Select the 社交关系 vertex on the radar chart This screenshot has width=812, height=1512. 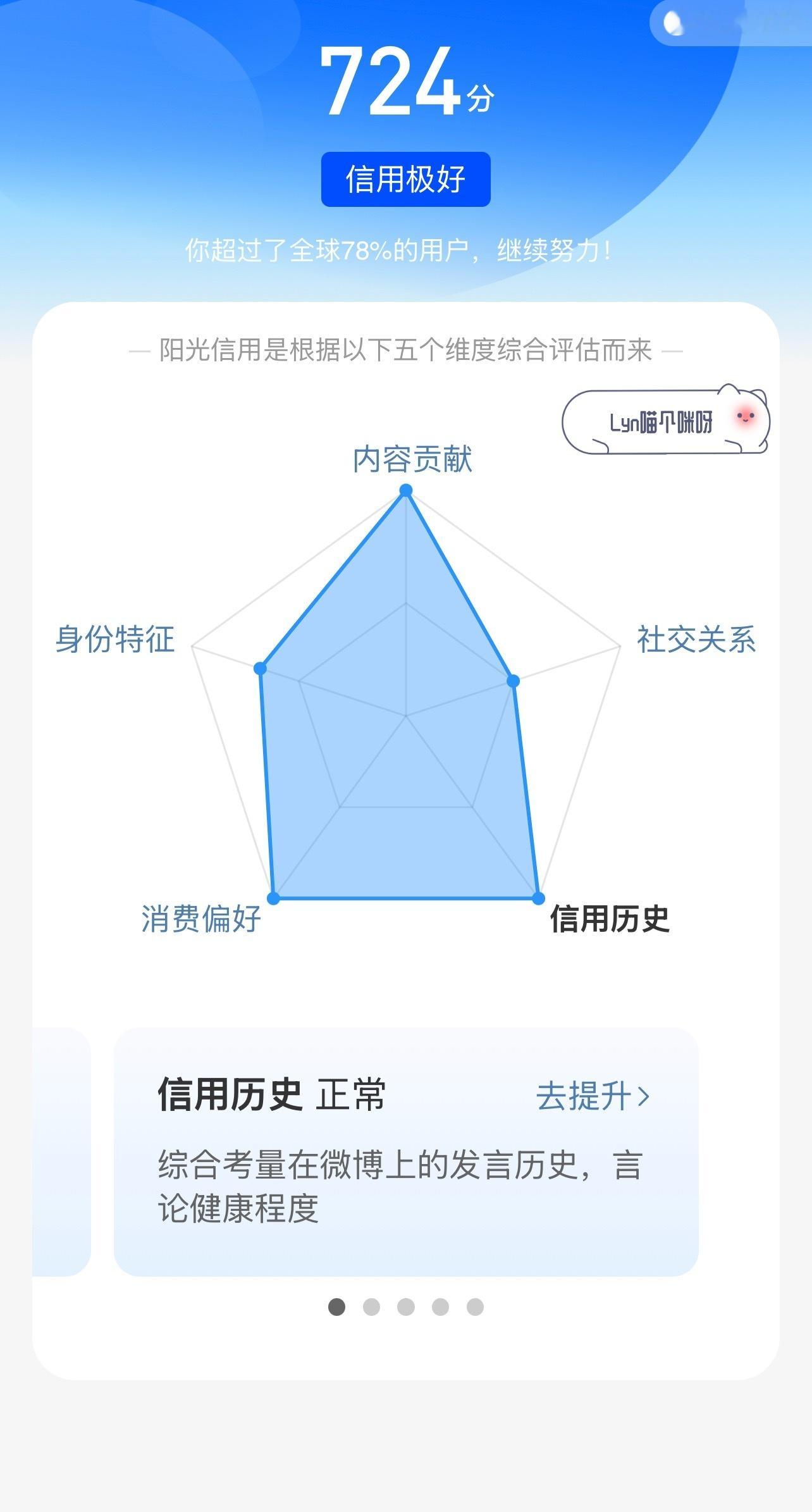(514, 682)
